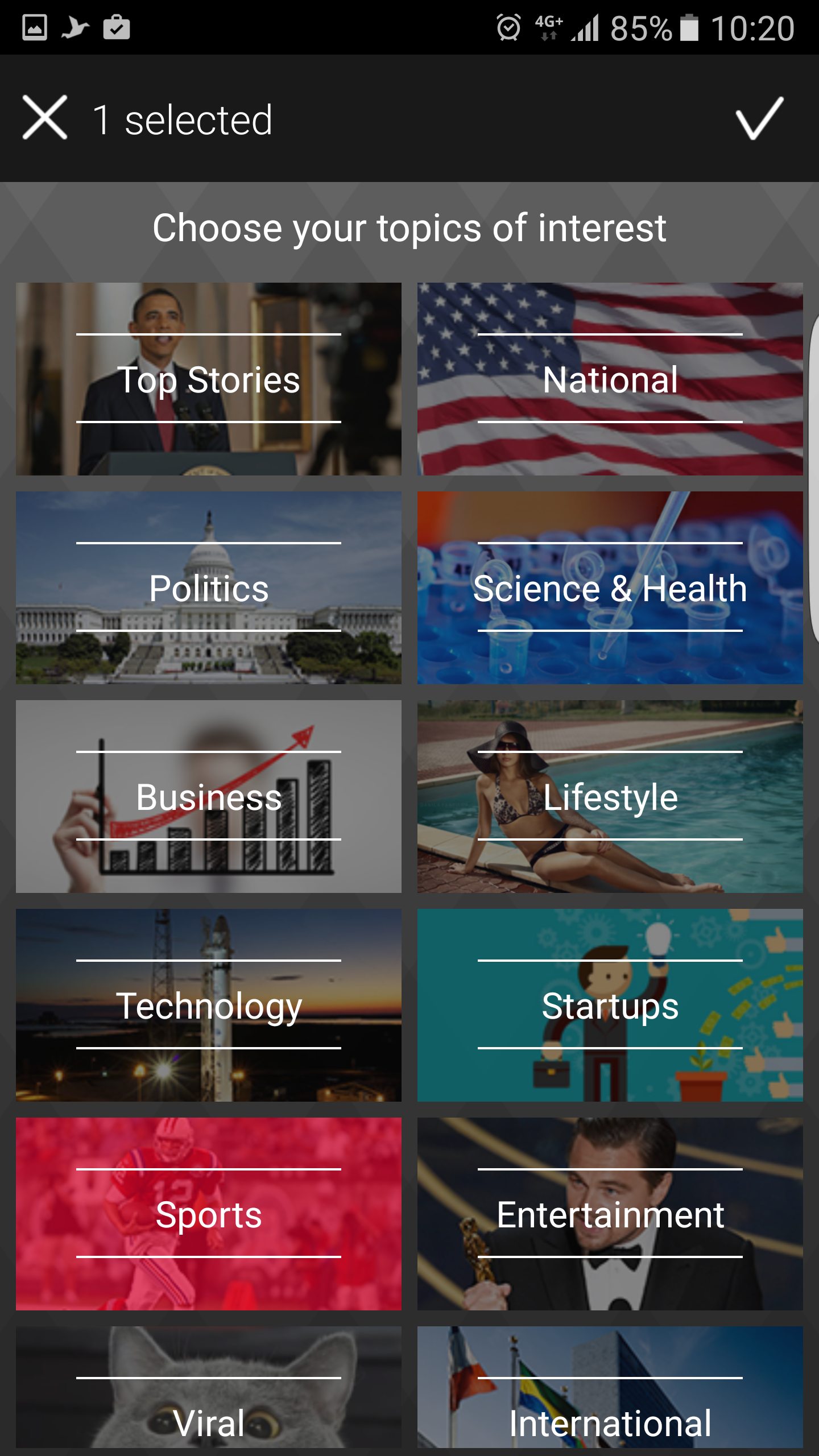
Task: Select the Business topic tile
Action: click(x=209, y=796)
